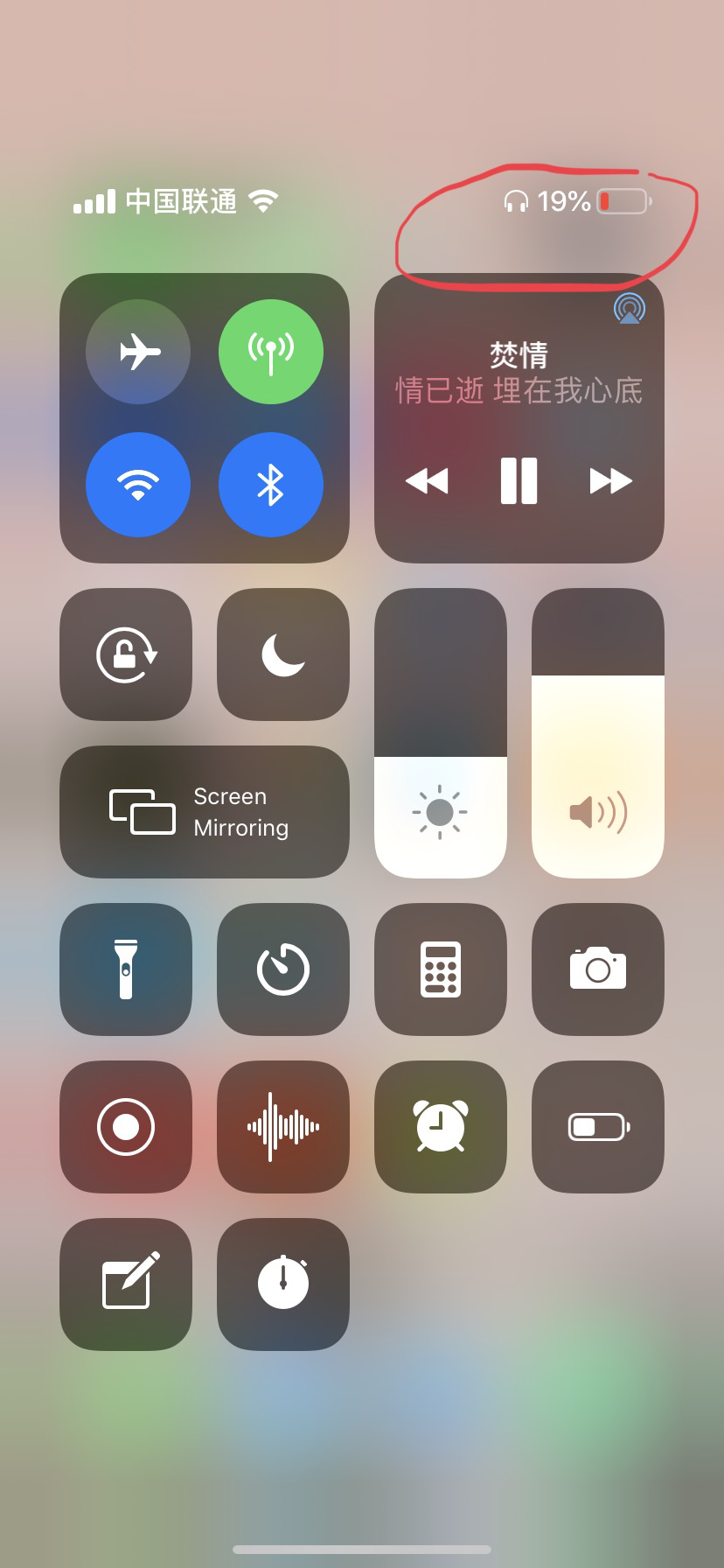Open the camera
The height and width of the screenshot is (1568, 724).
[598, 969]
